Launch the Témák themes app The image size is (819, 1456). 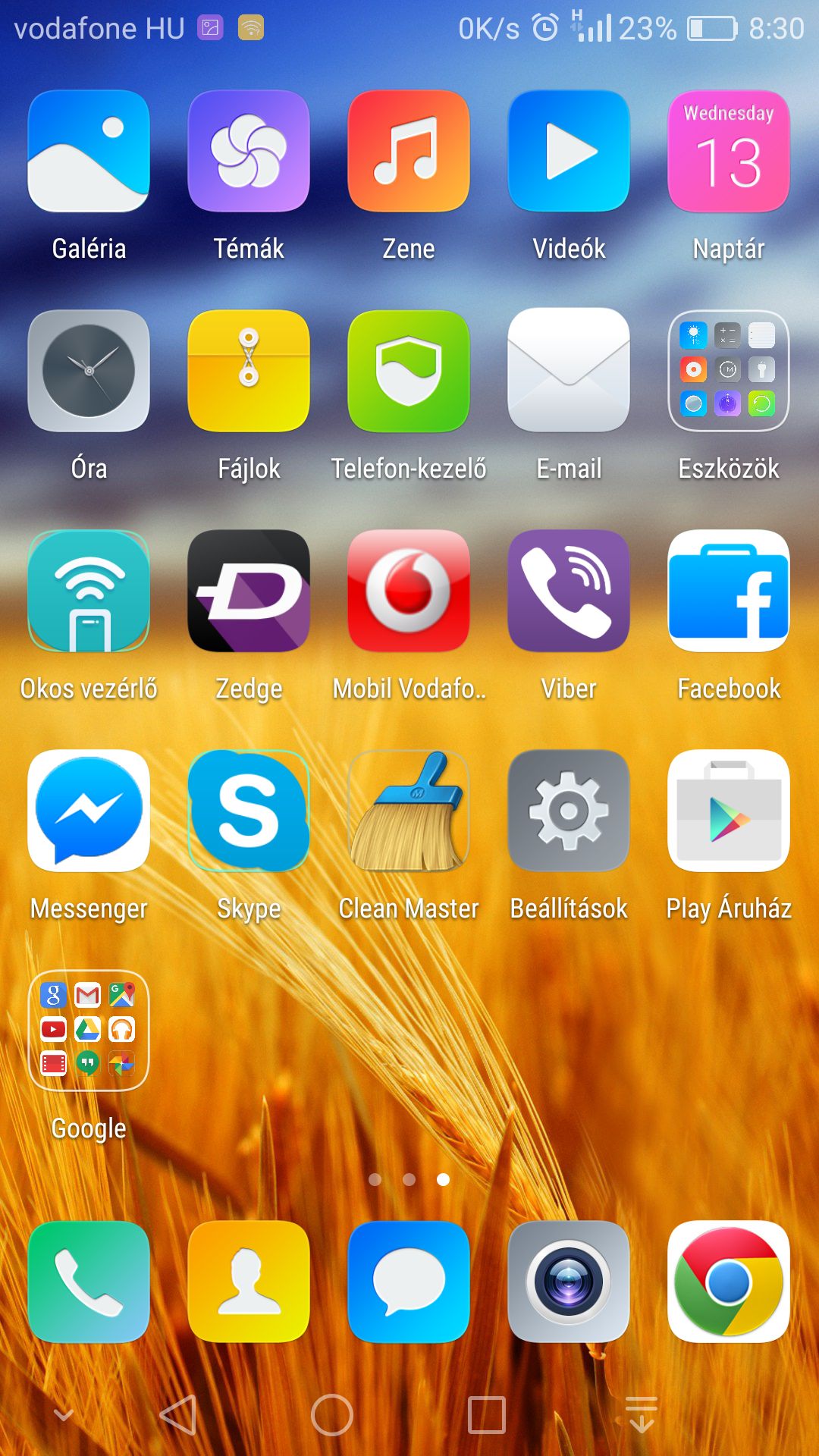pyautogui.click(x=249, y=151)
